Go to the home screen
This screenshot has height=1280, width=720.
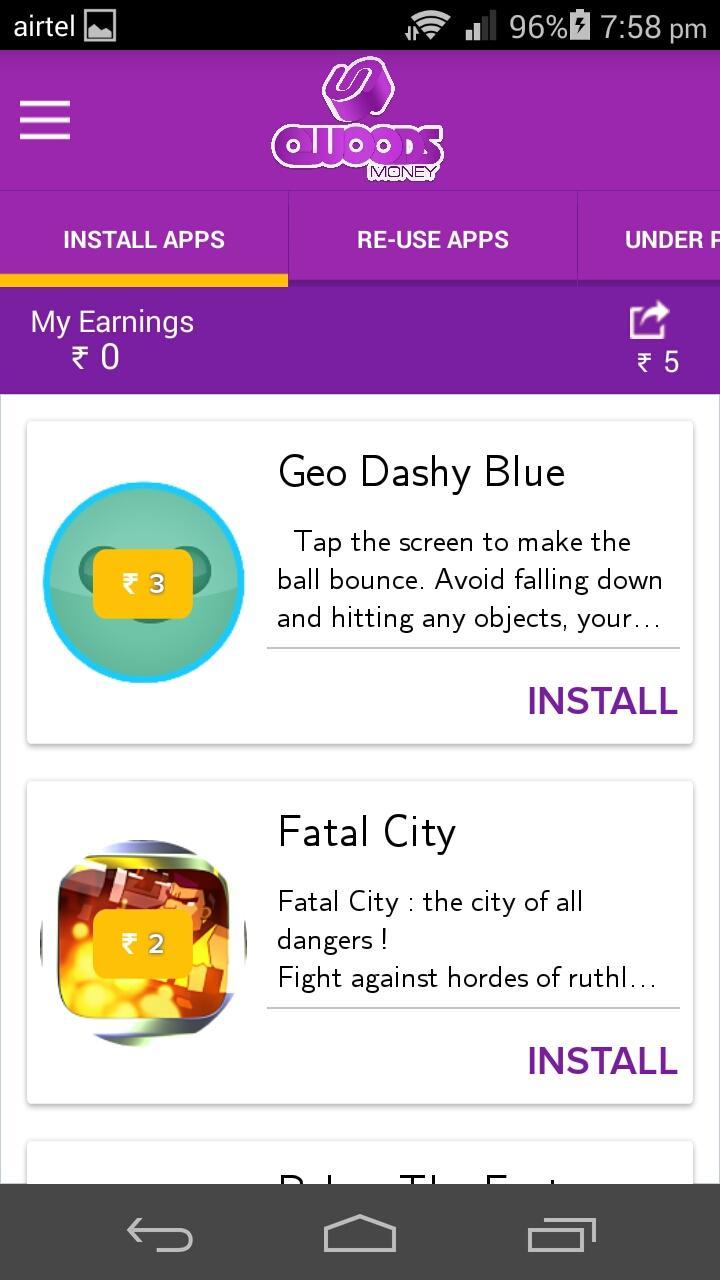click(360, 1235)
